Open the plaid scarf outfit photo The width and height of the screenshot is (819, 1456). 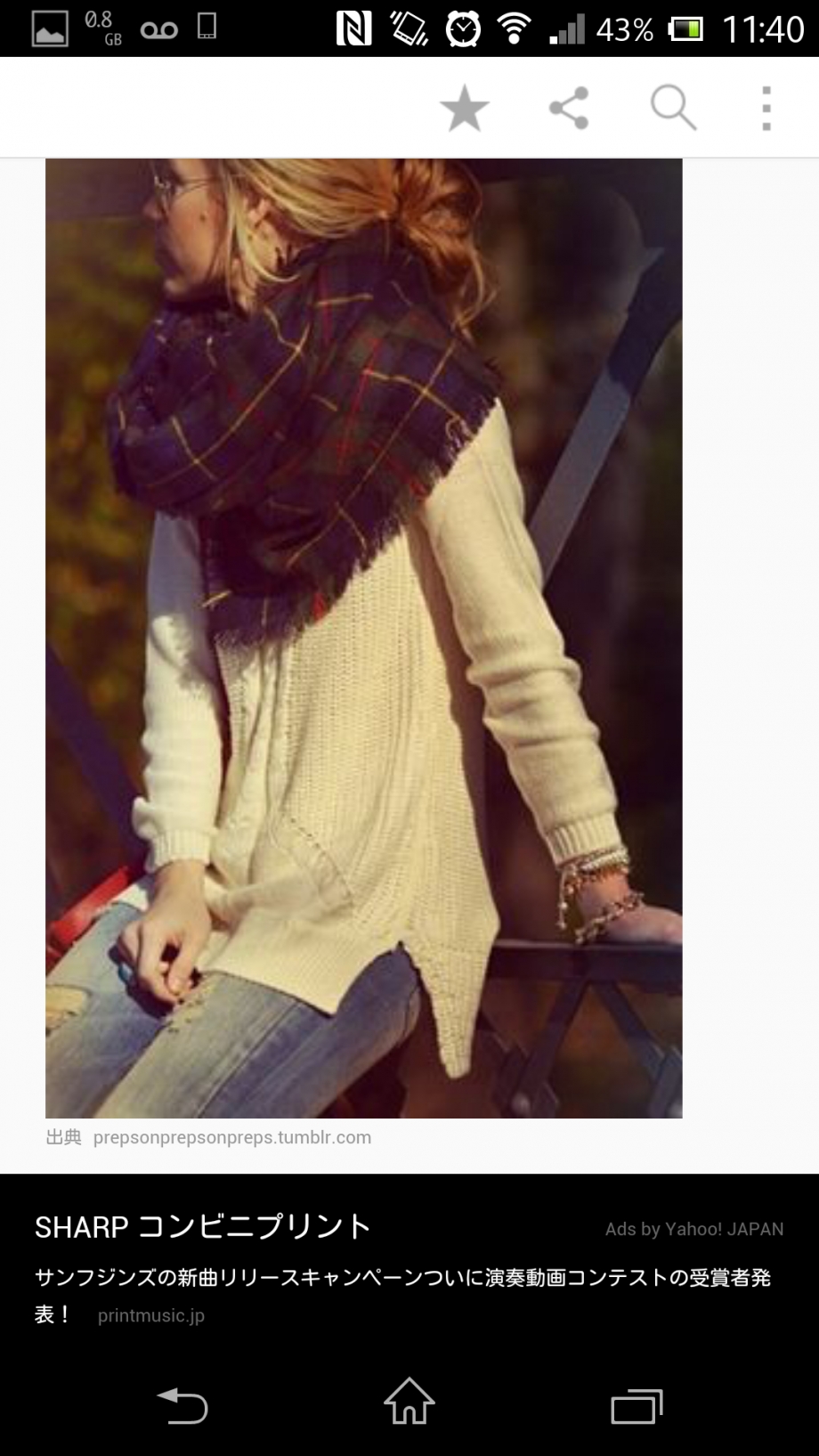(x=363, y=638)
